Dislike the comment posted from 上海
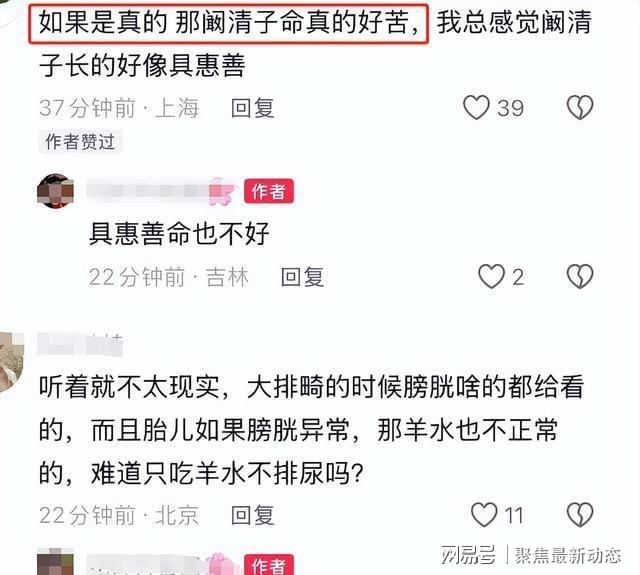640x575 pixels. pyautogui.click(x=580, y=108)
